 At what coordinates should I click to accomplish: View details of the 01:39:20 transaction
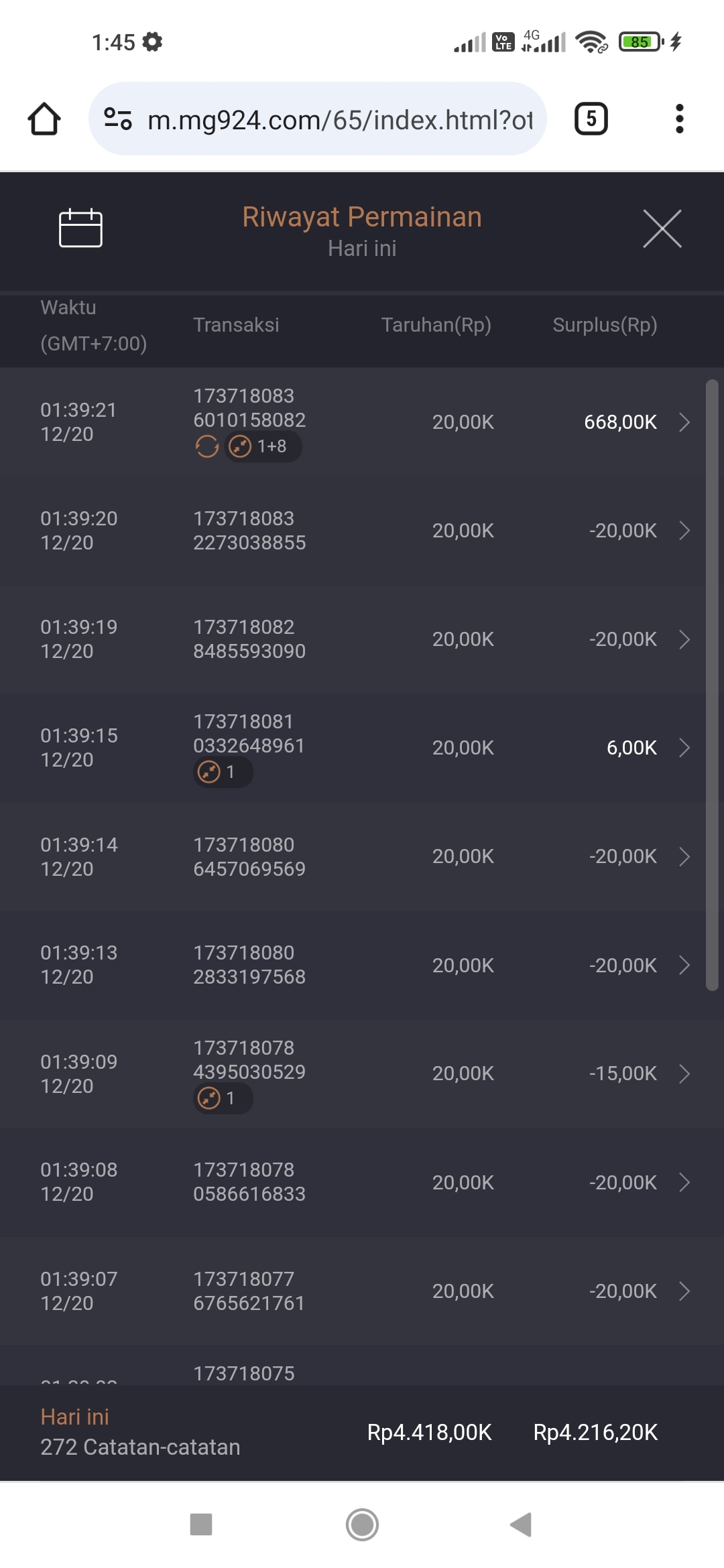click(x=362, y=531)
